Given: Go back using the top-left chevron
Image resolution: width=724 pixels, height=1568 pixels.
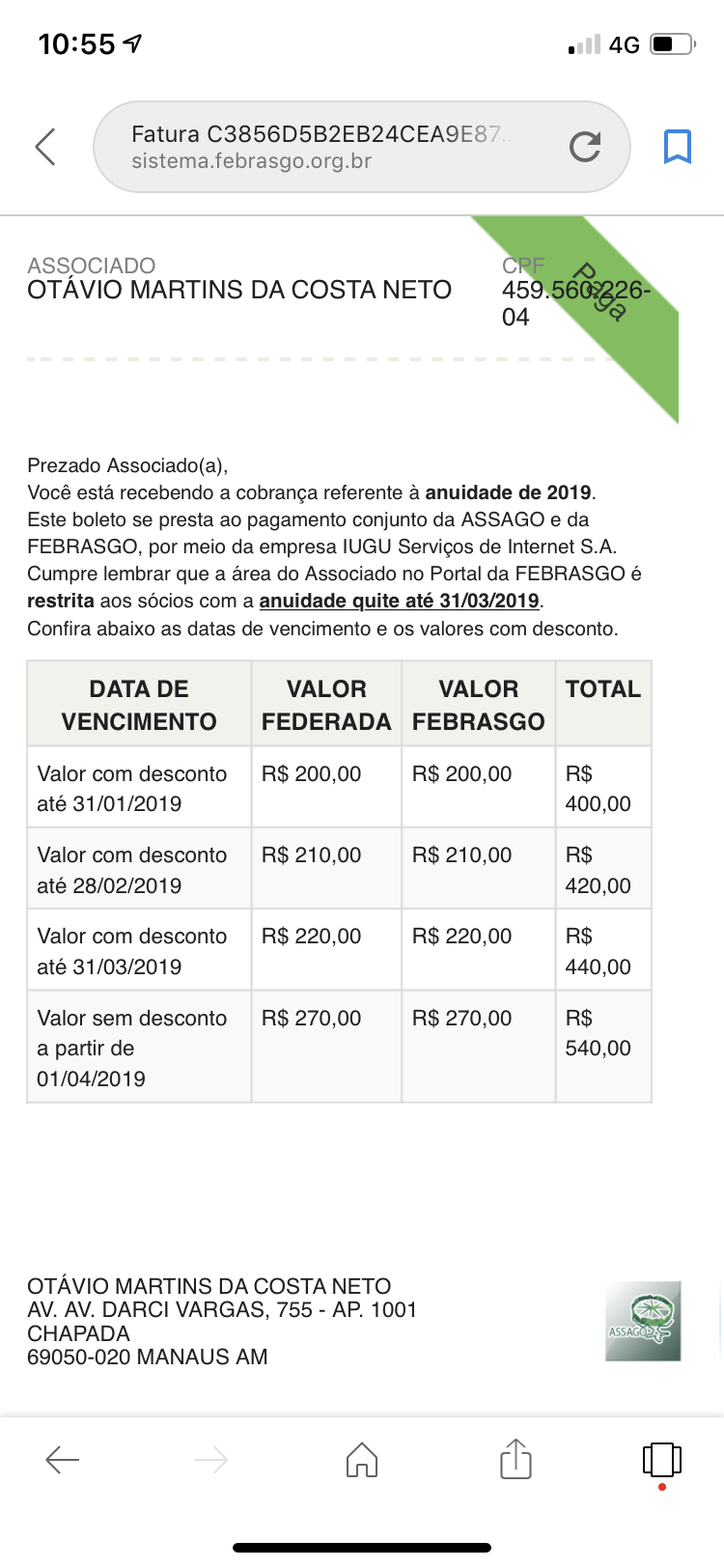Looking at the screenshot, I should 45,147.
